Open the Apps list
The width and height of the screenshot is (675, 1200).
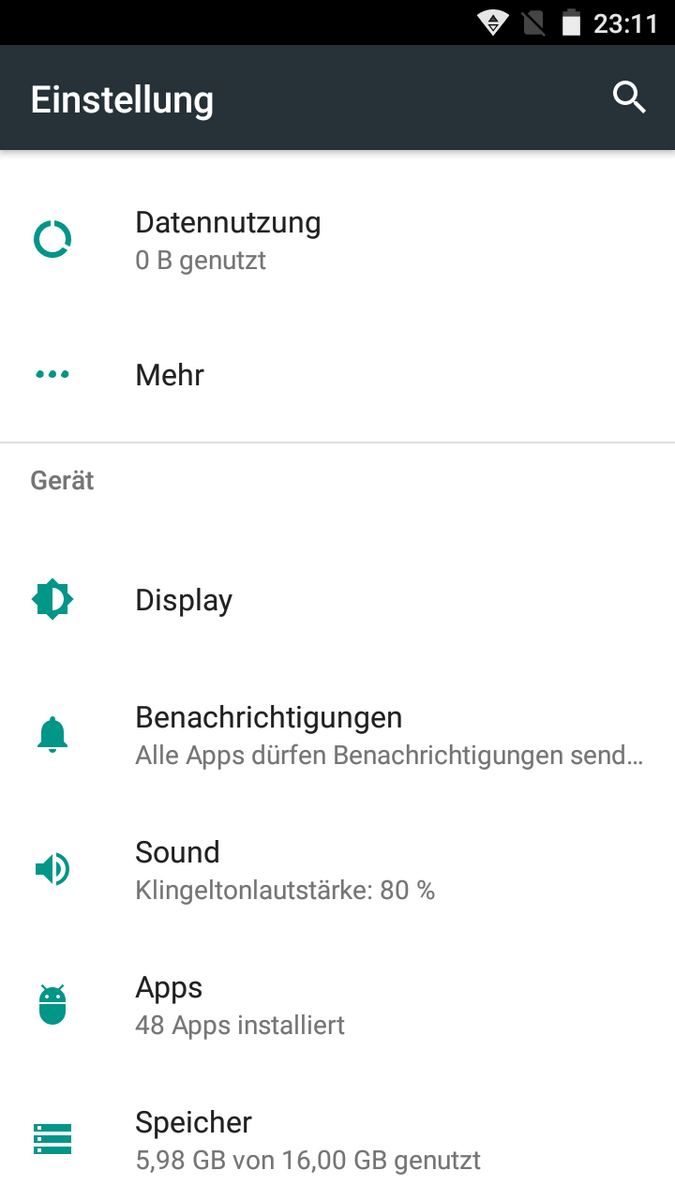coord(337,1005)
